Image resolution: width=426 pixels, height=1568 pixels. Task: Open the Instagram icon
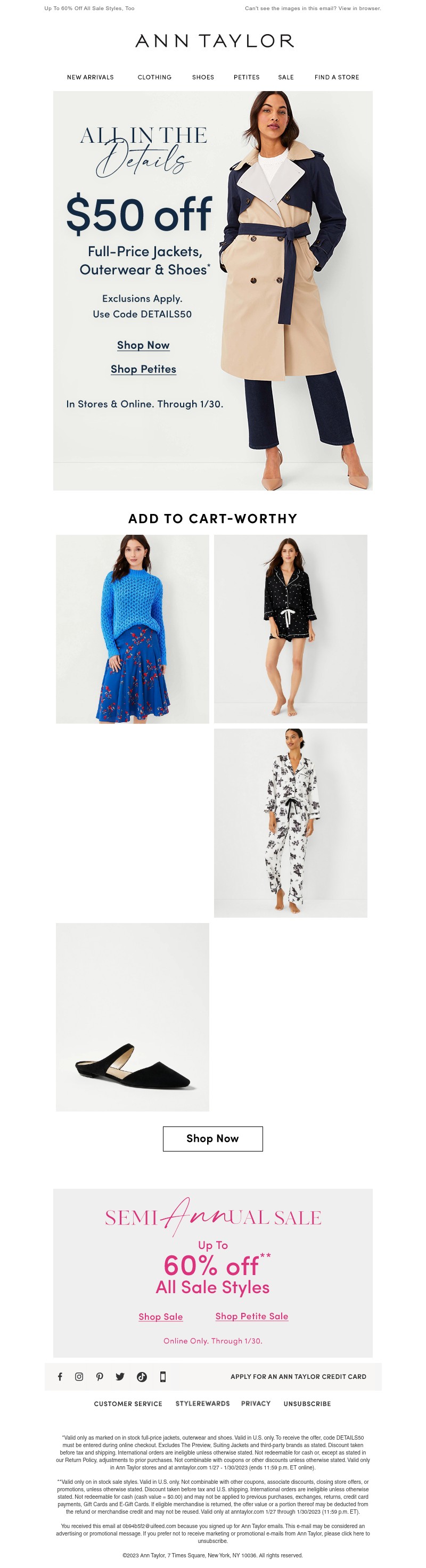click(x=79, y=1376)
